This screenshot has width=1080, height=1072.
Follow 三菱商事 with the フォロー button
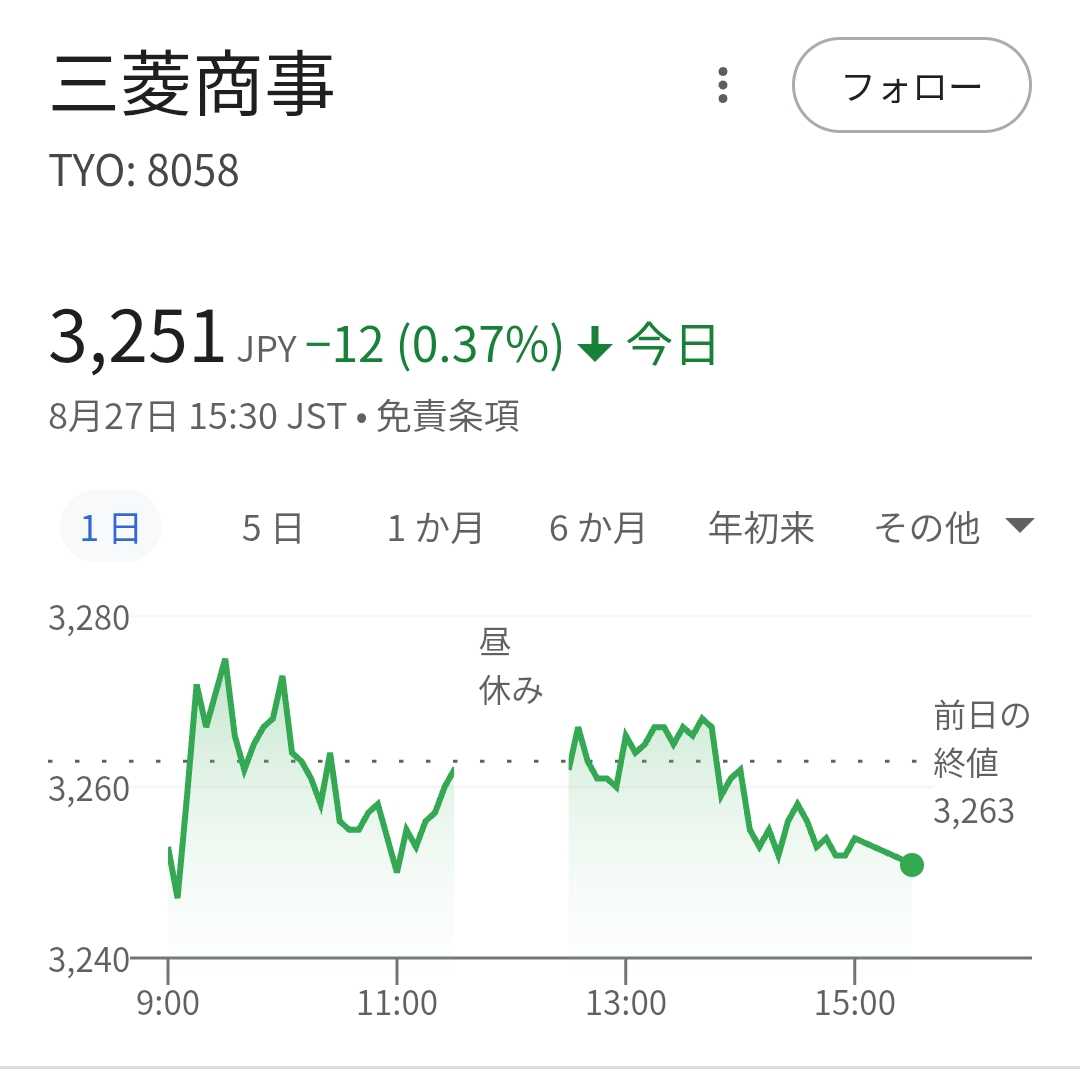pos(911,86)
